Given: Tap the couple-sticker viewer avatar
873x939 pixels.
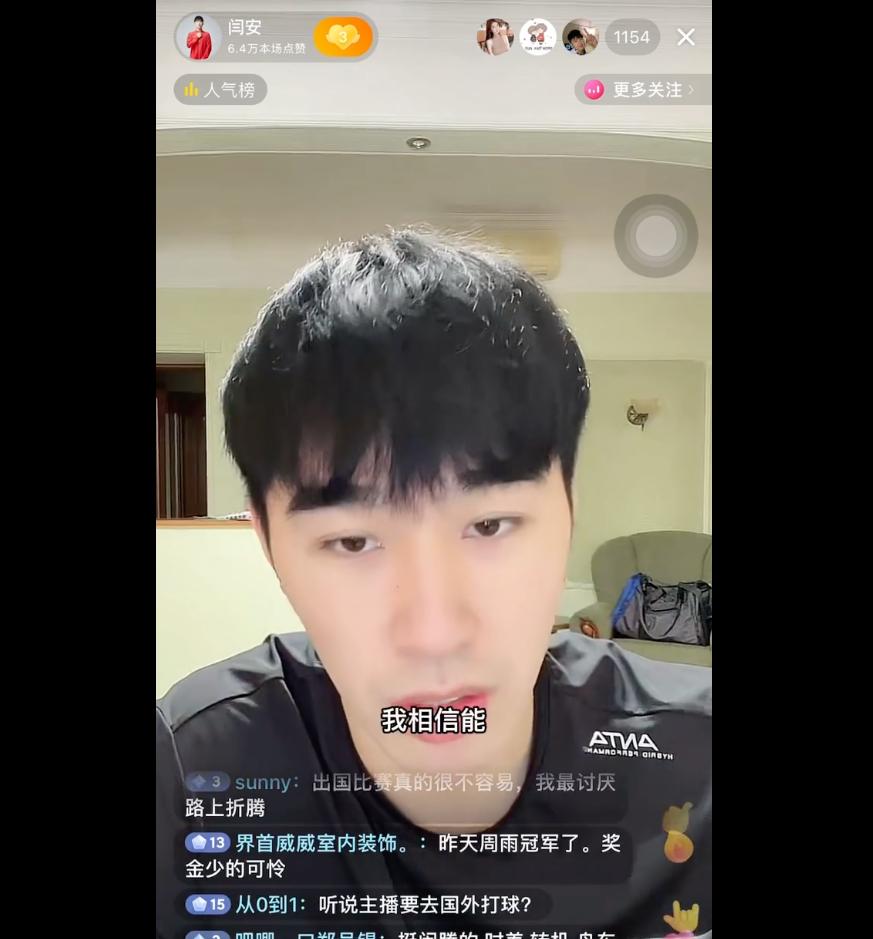Looking at the screenshot, I should click(538, 36).
